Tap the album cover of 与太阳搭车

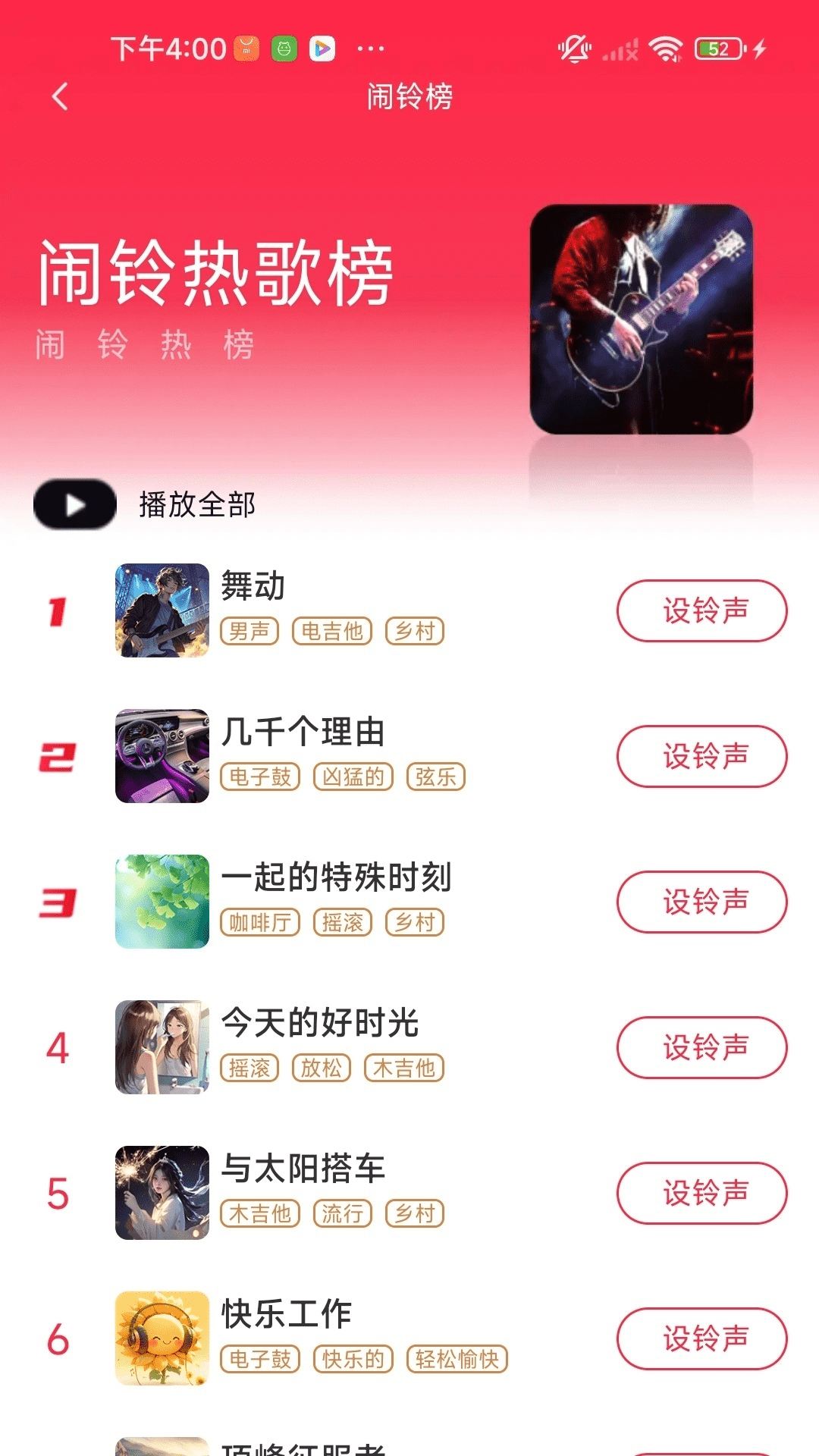(x=162, y=1192)
